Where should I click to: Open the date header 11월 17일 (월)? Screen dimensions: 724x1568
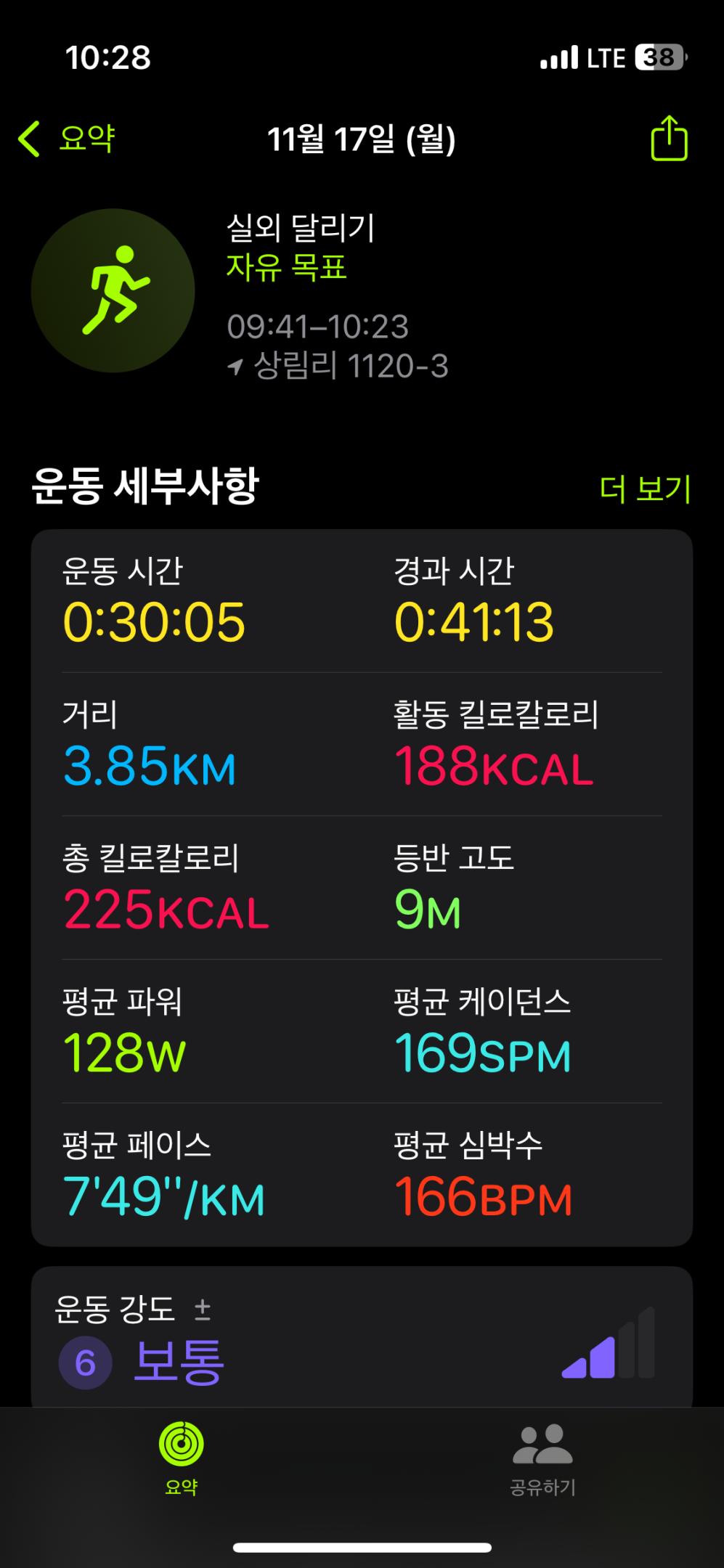(362, 138)
